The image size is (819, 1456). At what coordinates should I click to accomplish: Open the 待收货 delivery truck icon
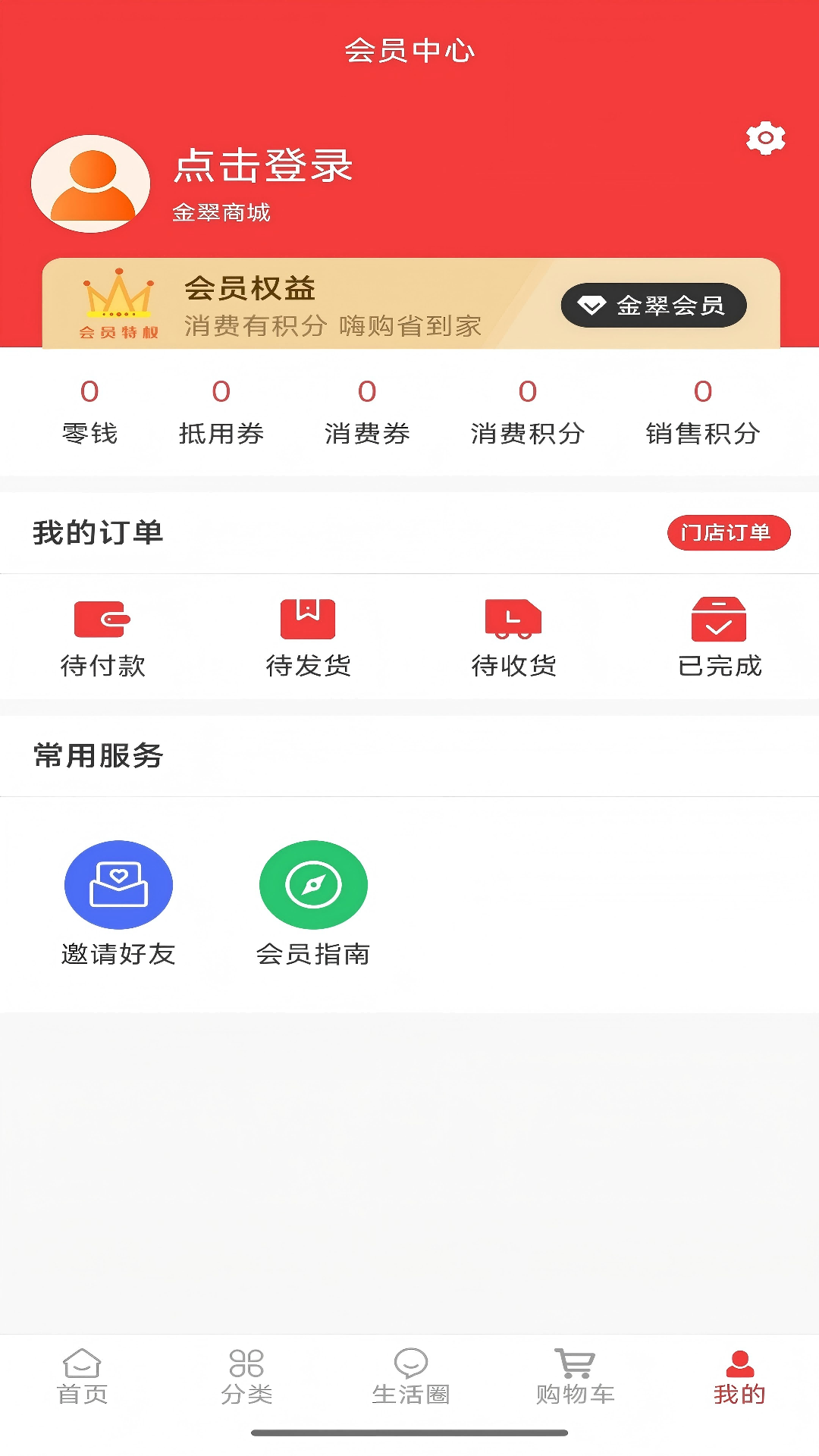click(x=513, y=619)
